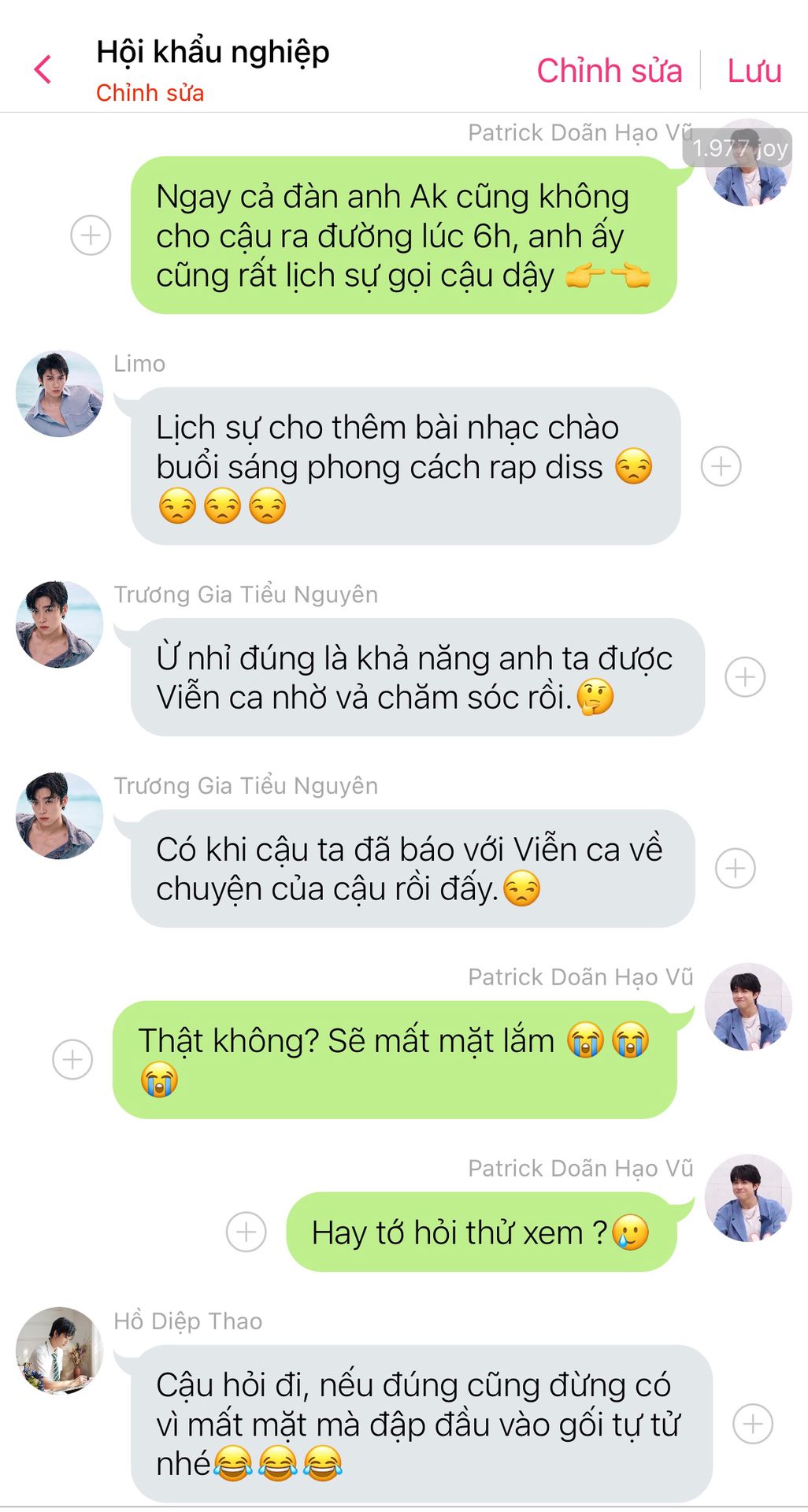The image size is (808, 1512).
Task: Open Hồ Diệp Thao's avatar
Action: [60, 1351]
